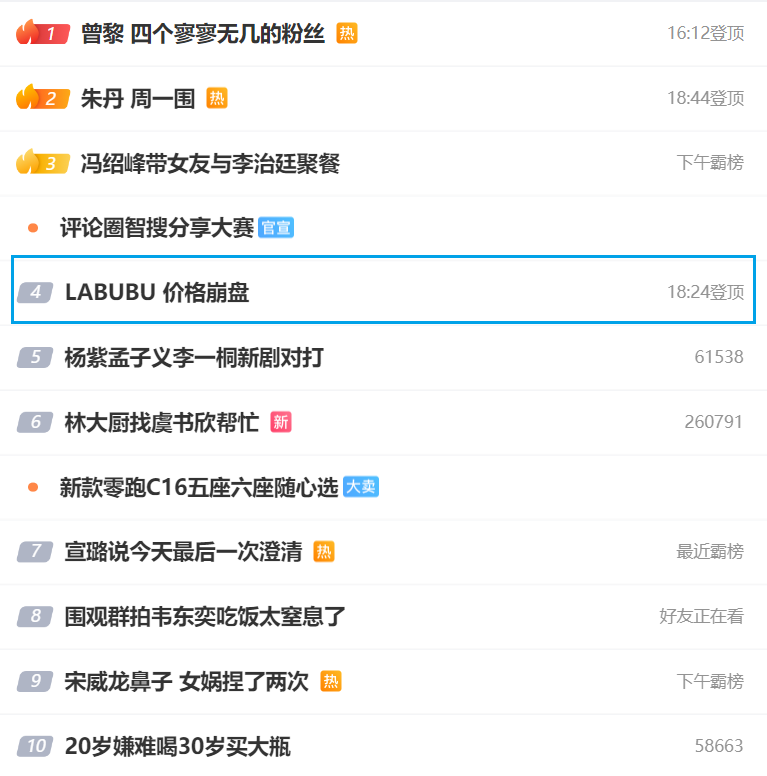View 冯绍峰带女友与李治廷聚餐 topic
This screenshot has height=776, width=767.
pyautogui.click(x=210, y=163)
